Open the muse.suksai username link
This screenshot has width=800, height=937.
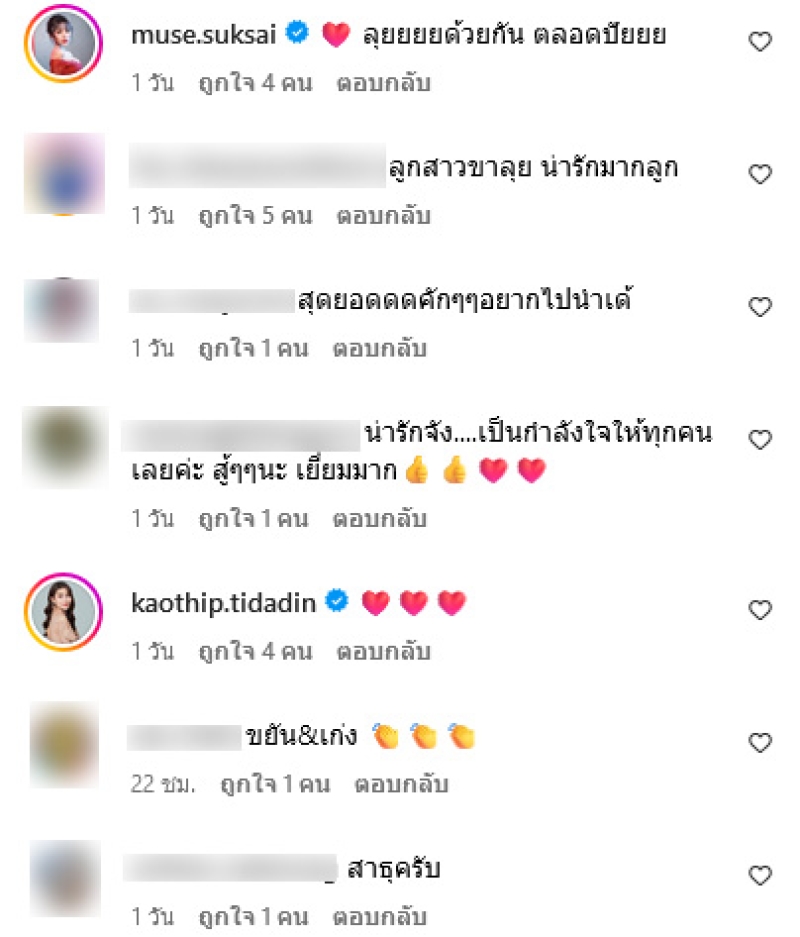click(205, 36)
